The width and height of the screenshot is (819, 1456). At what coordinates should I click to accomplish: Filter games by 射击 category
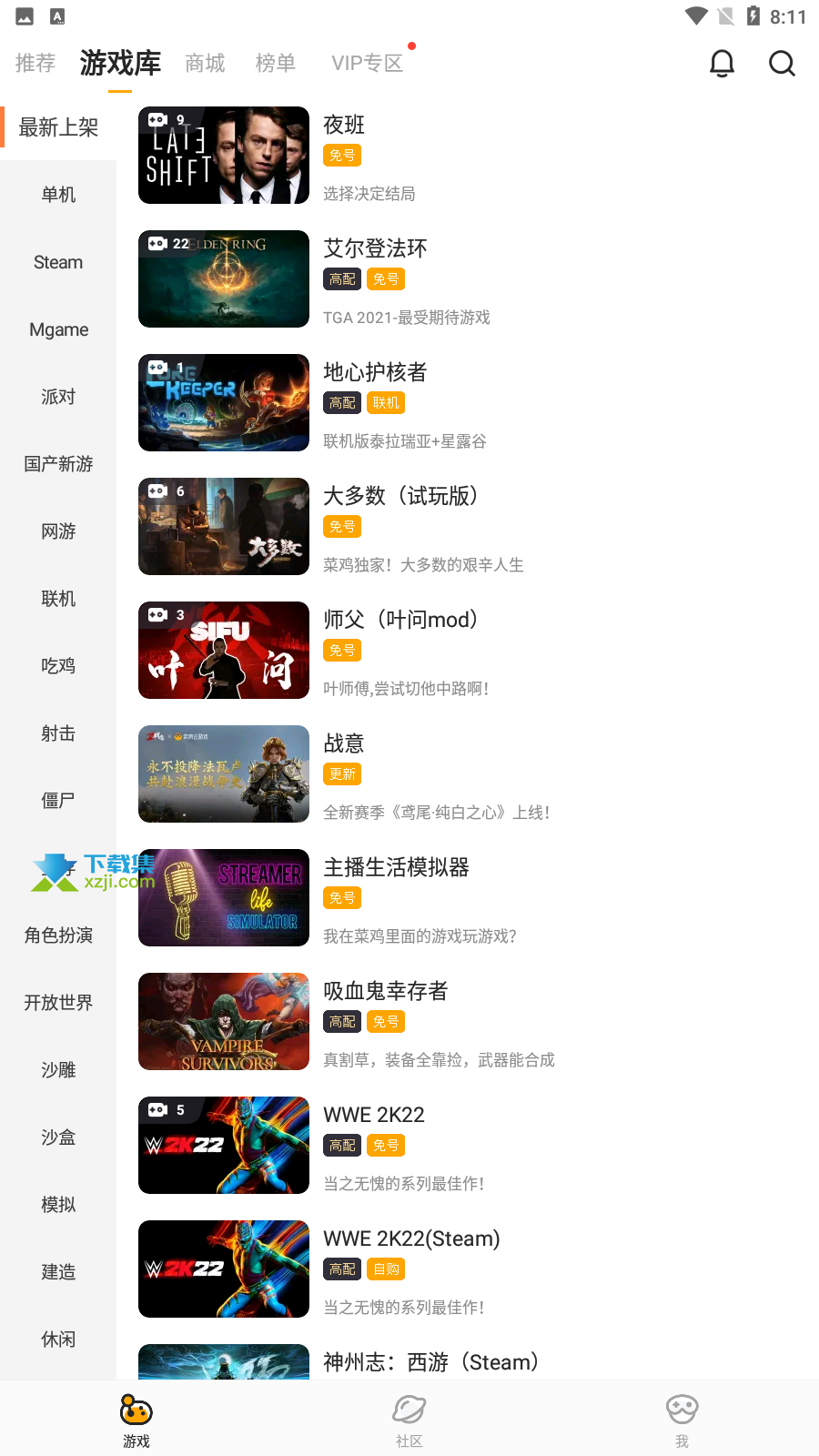(x=58, y=733)
